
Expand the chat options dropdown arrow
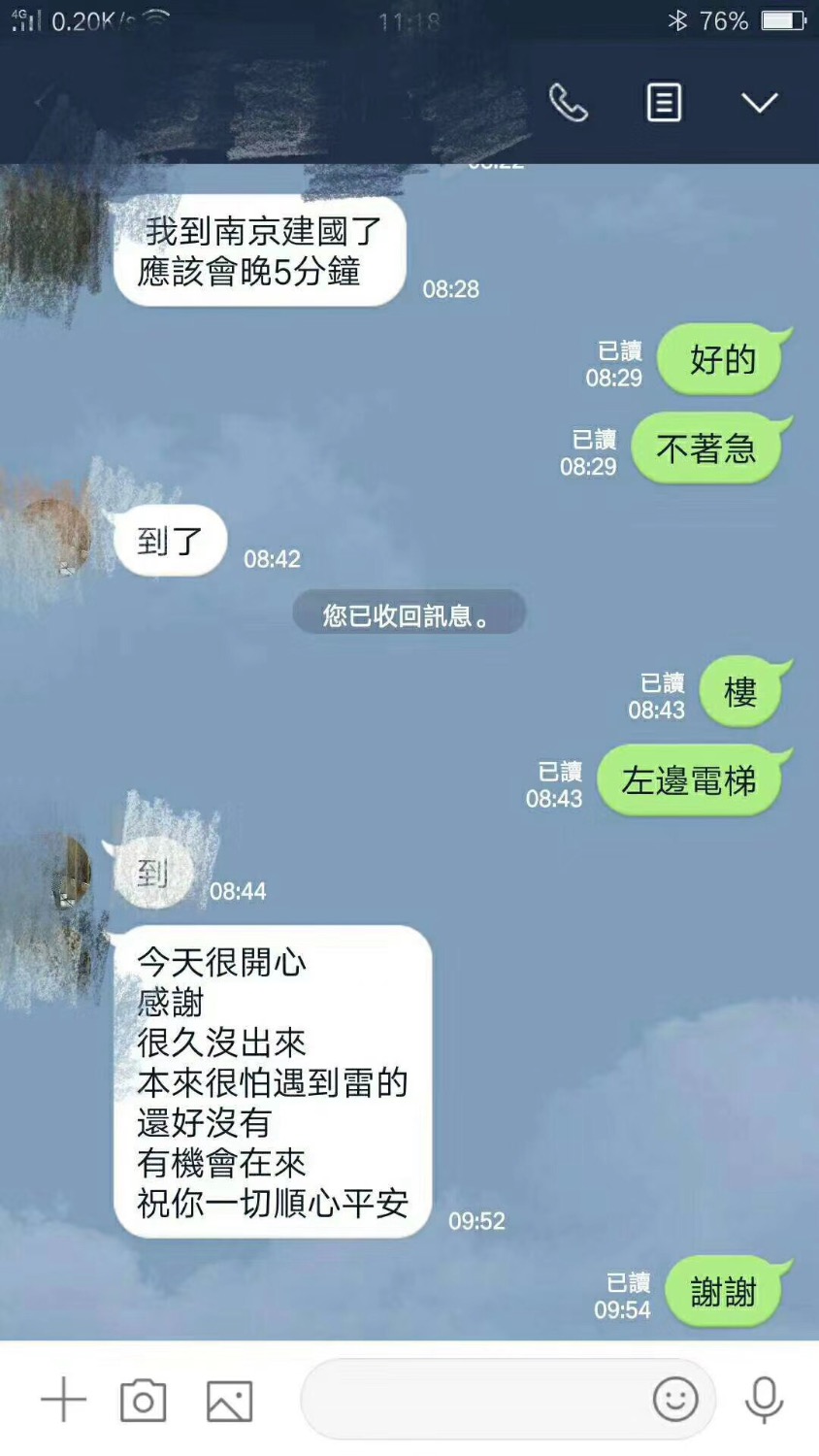pos(759,103)
